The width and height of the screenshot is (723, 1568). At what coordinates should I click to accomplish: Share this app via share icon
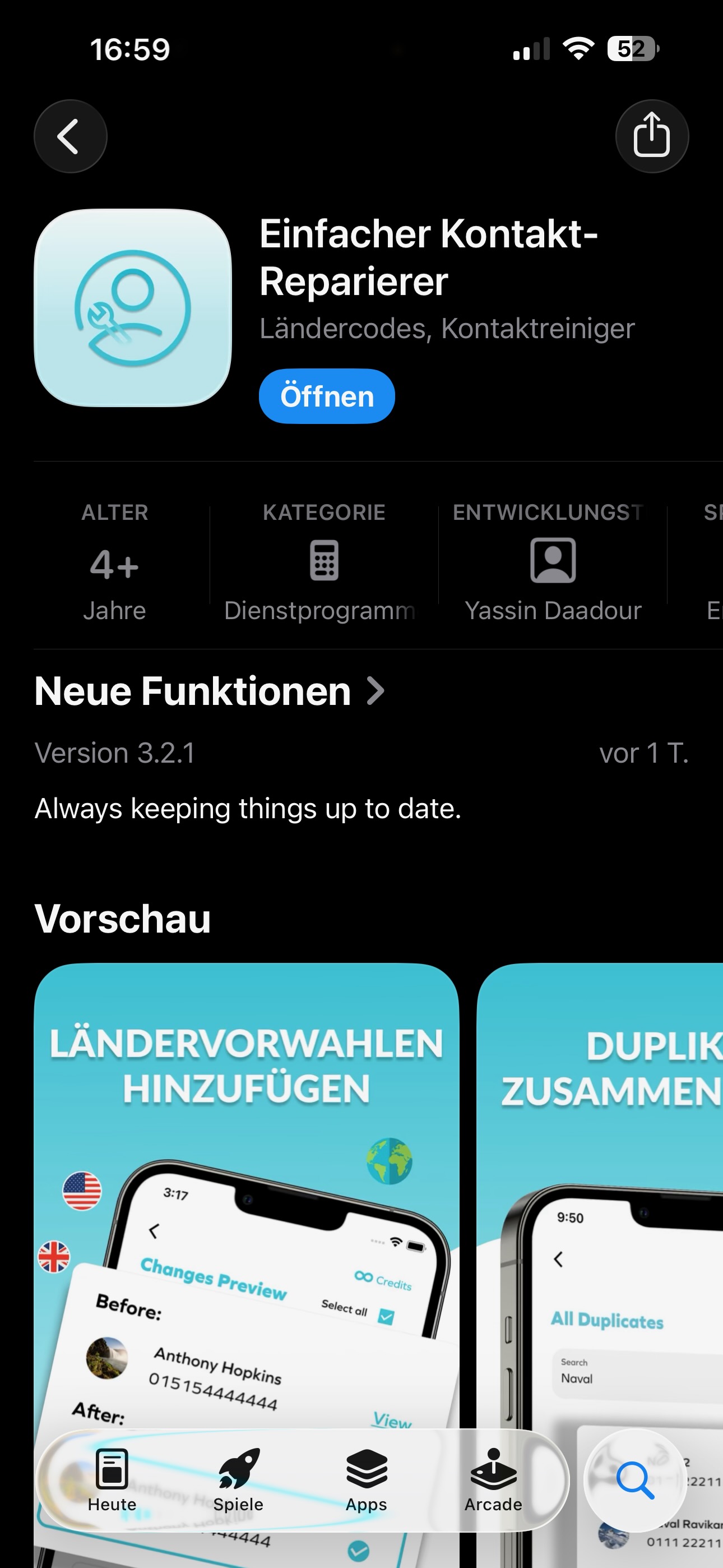pyautogui.click(x=651, y=136)
